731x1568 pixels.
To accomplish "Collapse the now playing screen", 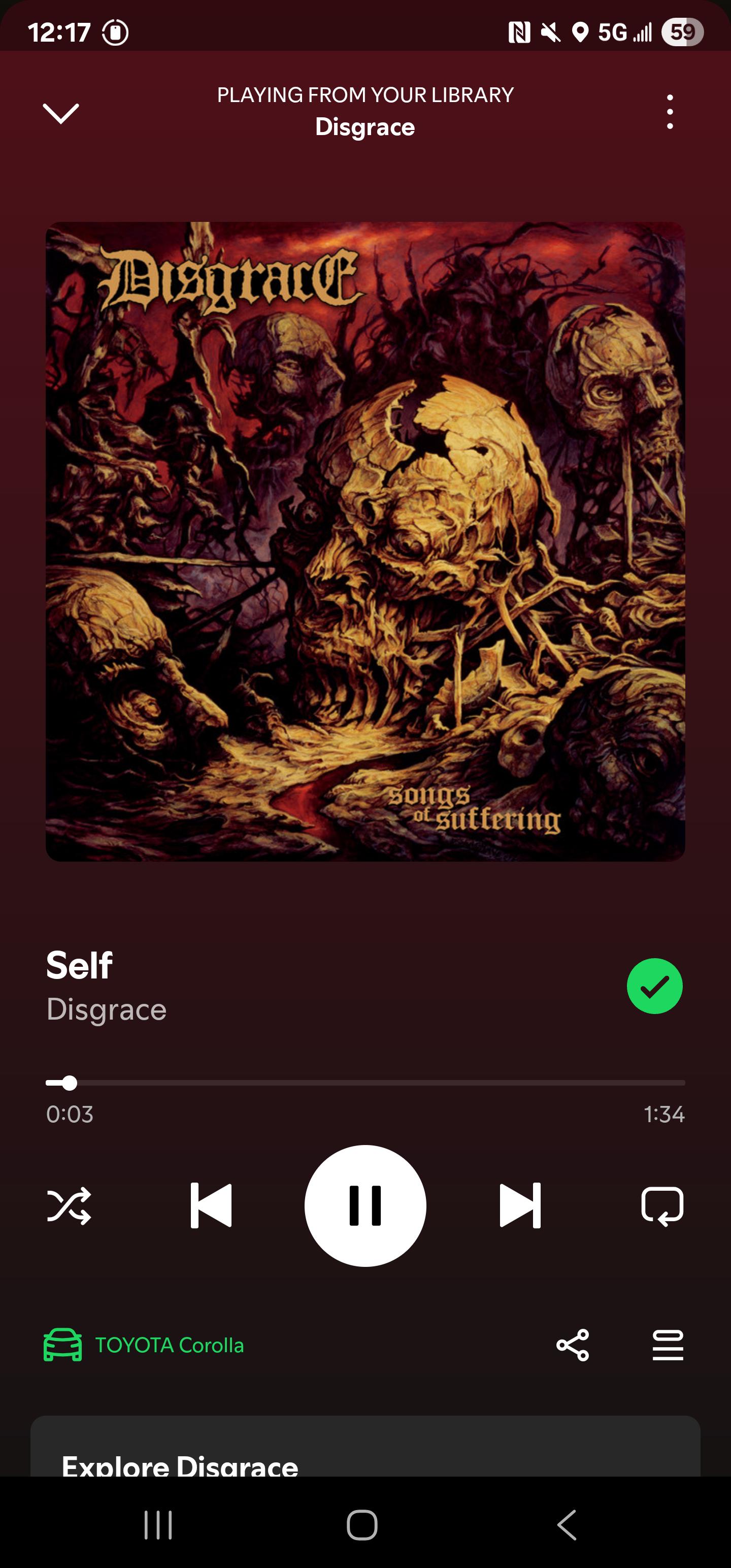I will (61, 113).
